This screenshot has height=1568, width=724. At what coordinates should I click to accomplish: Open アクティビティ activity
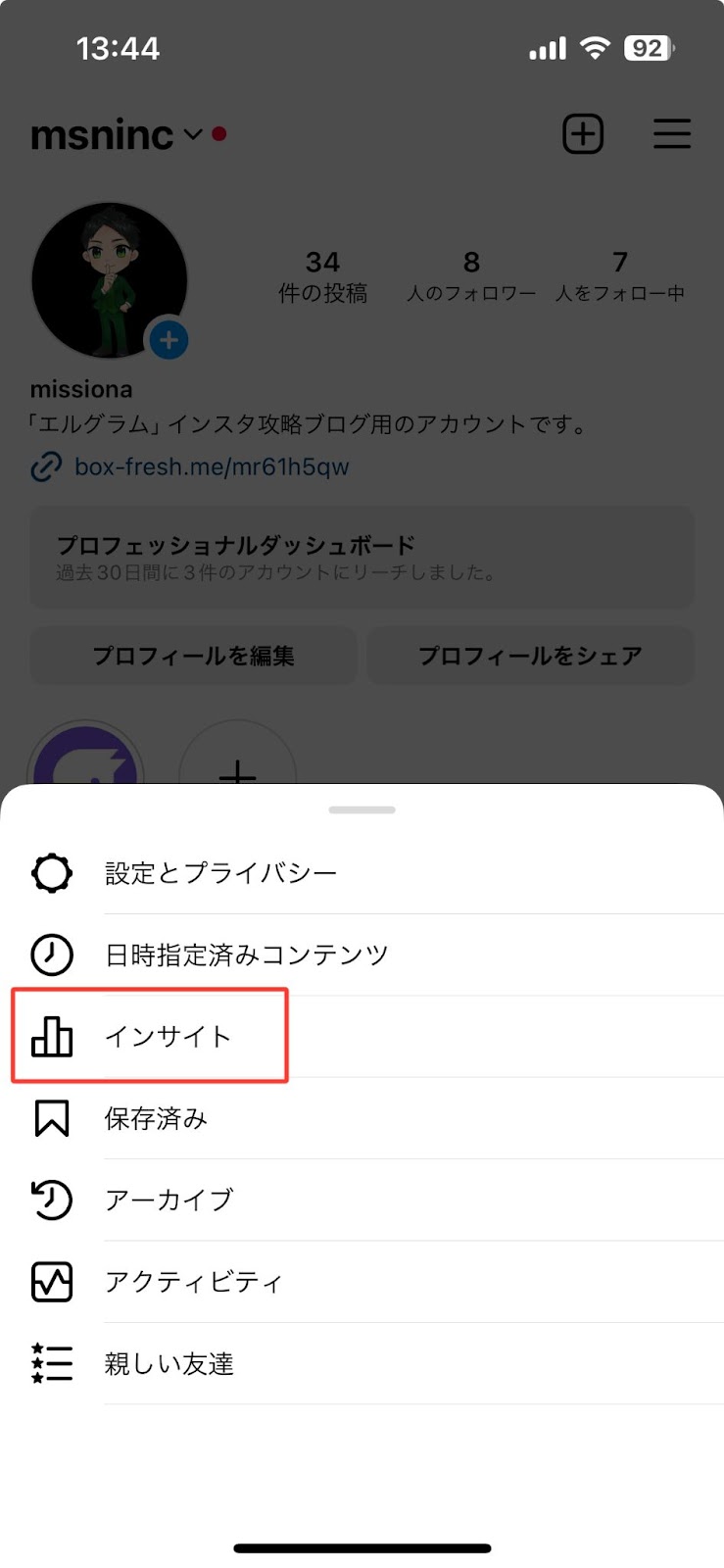(x=193, y=1282)
